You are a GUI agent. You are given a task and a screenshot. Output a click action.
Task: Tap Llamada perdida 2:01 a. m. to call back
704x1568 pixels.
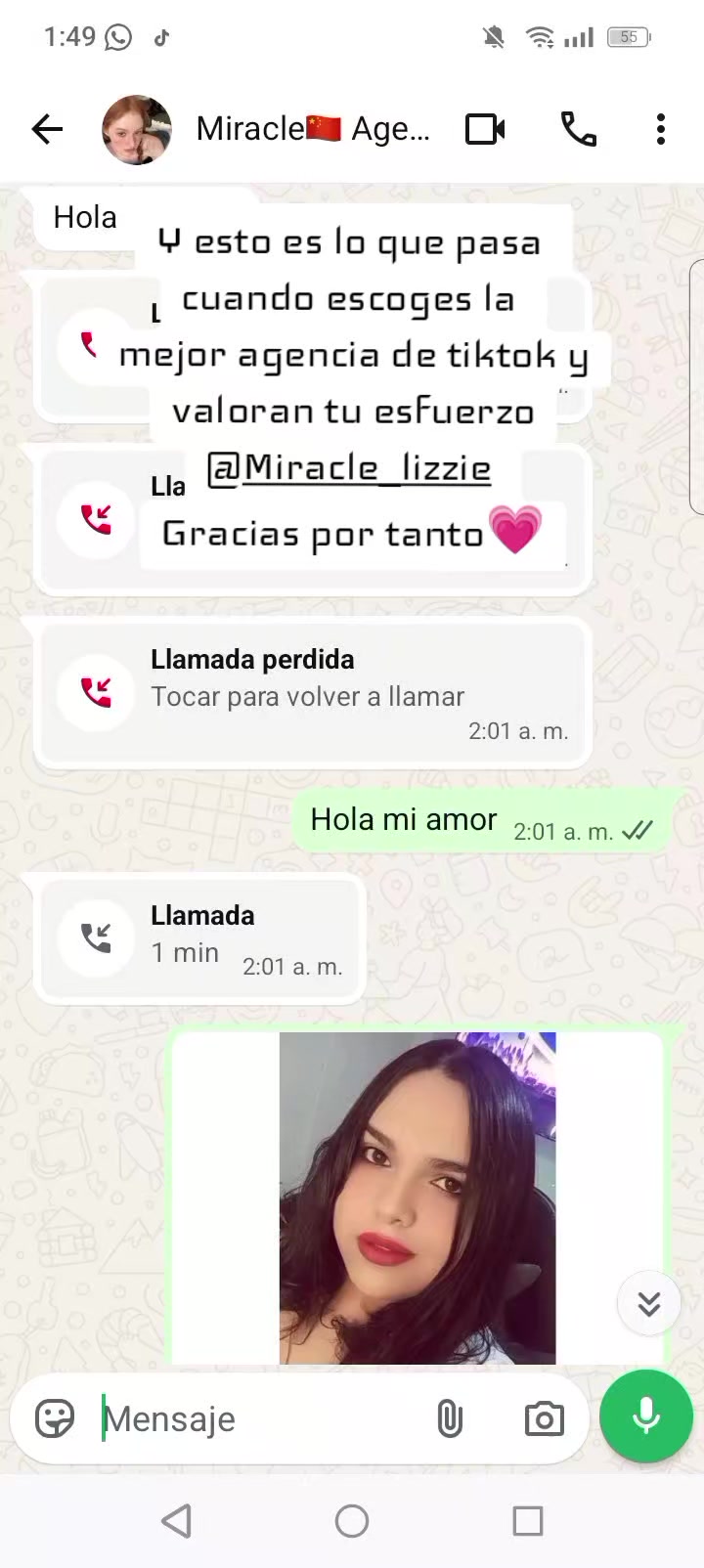tap(313, 692)
